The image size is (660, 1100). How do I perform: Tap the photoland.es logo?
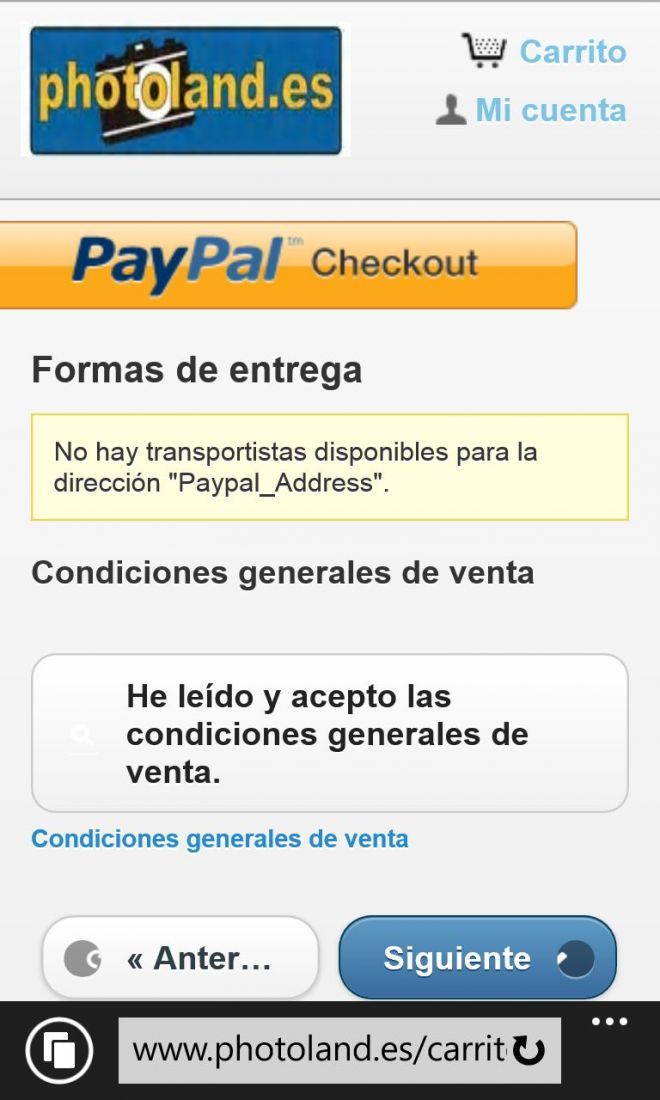[186, 90]
